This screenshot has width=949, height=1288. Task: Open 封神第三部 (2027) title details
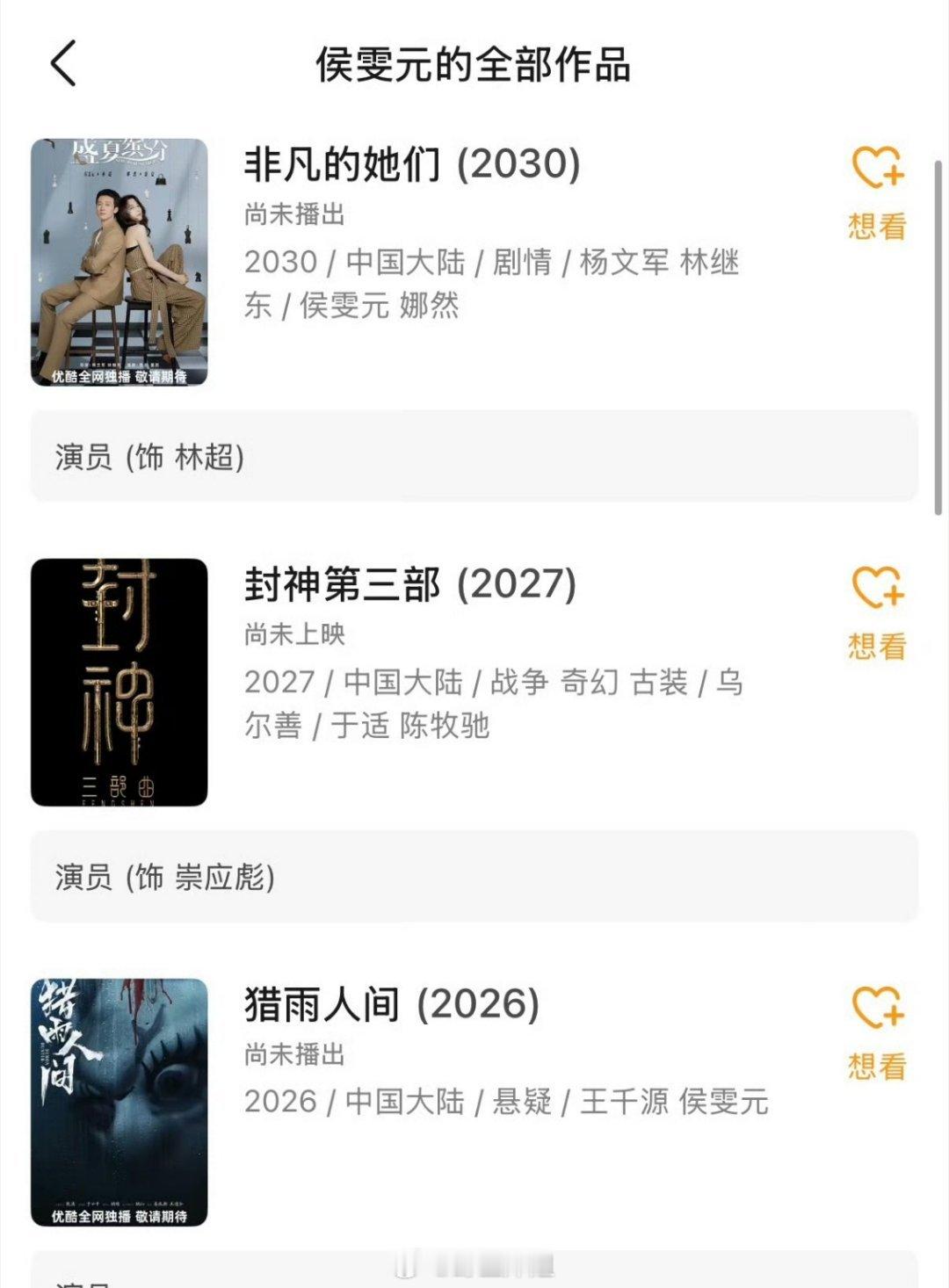tap(410, 584)
